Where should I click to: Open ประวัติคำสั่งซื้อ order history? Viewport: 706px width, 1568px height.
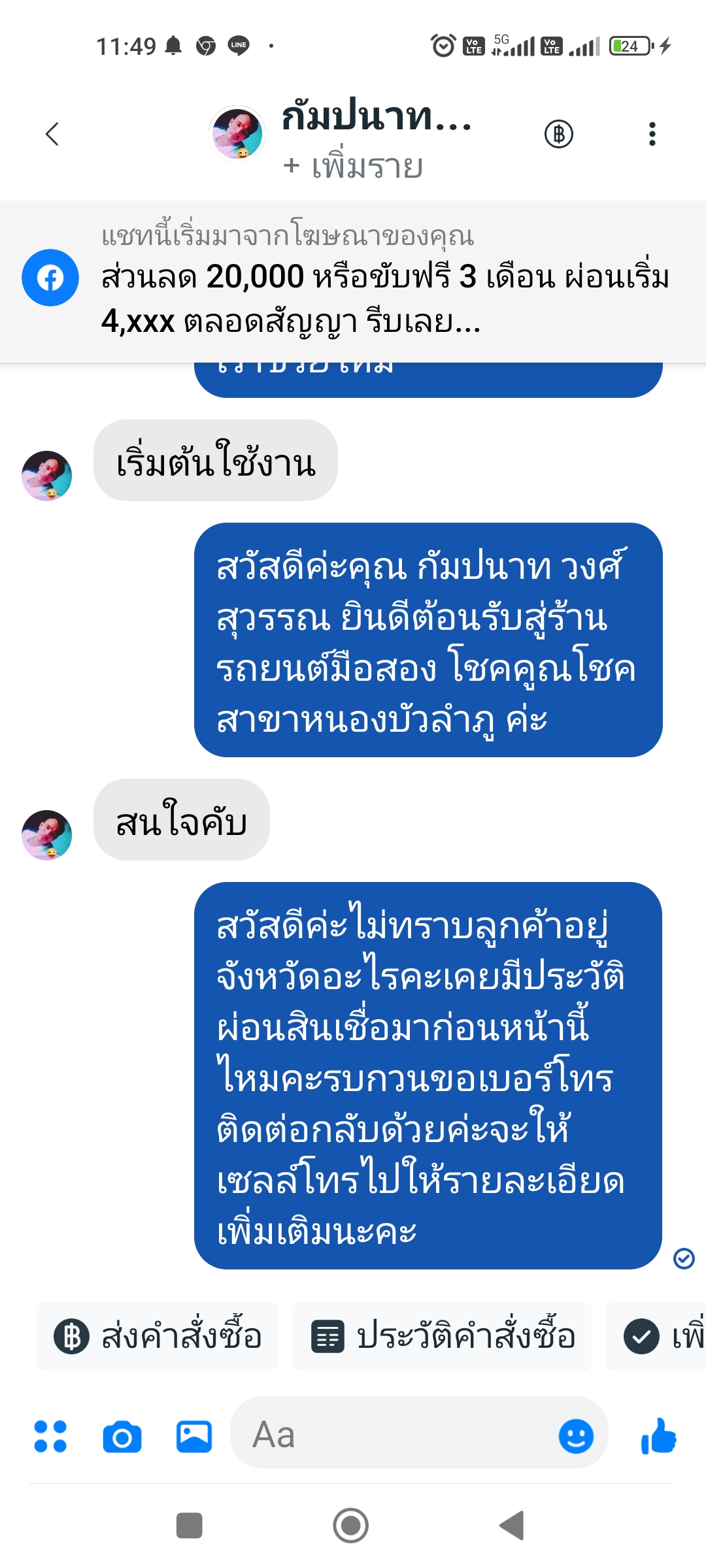pyautogui.click(x=442, y=1336)
